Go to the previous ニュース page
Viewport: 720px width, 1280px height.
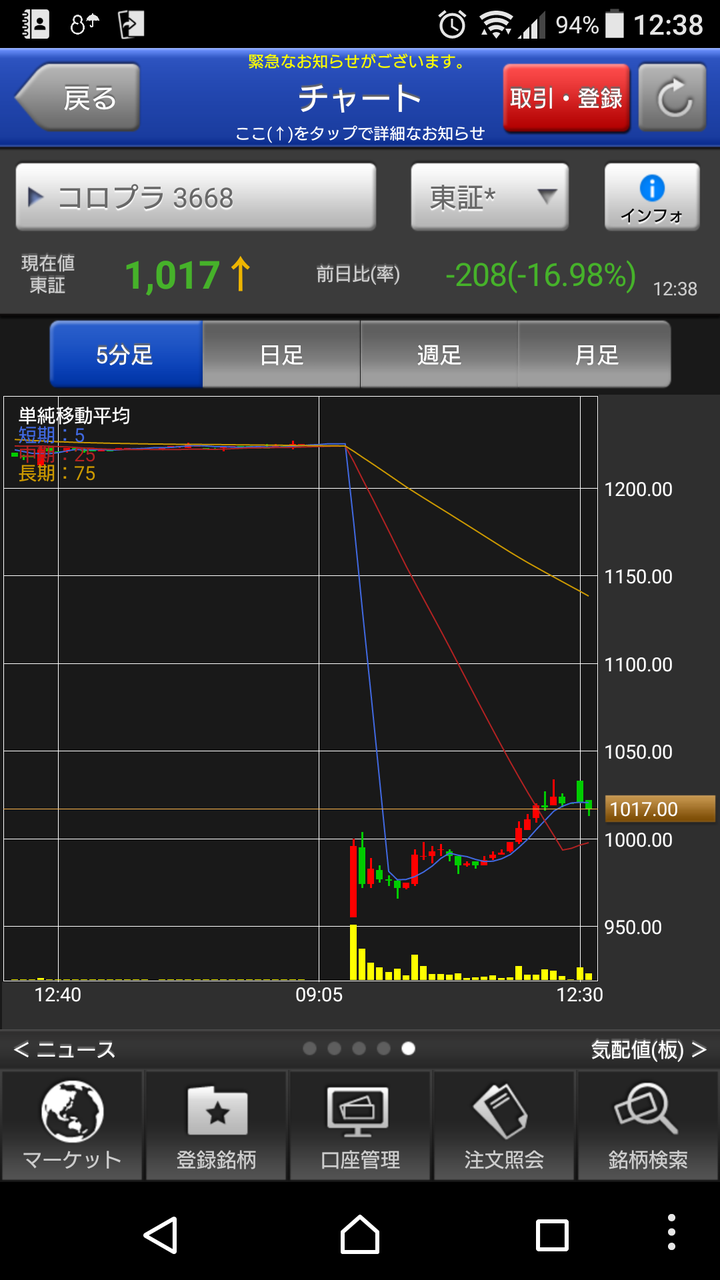coord(65,1050)
